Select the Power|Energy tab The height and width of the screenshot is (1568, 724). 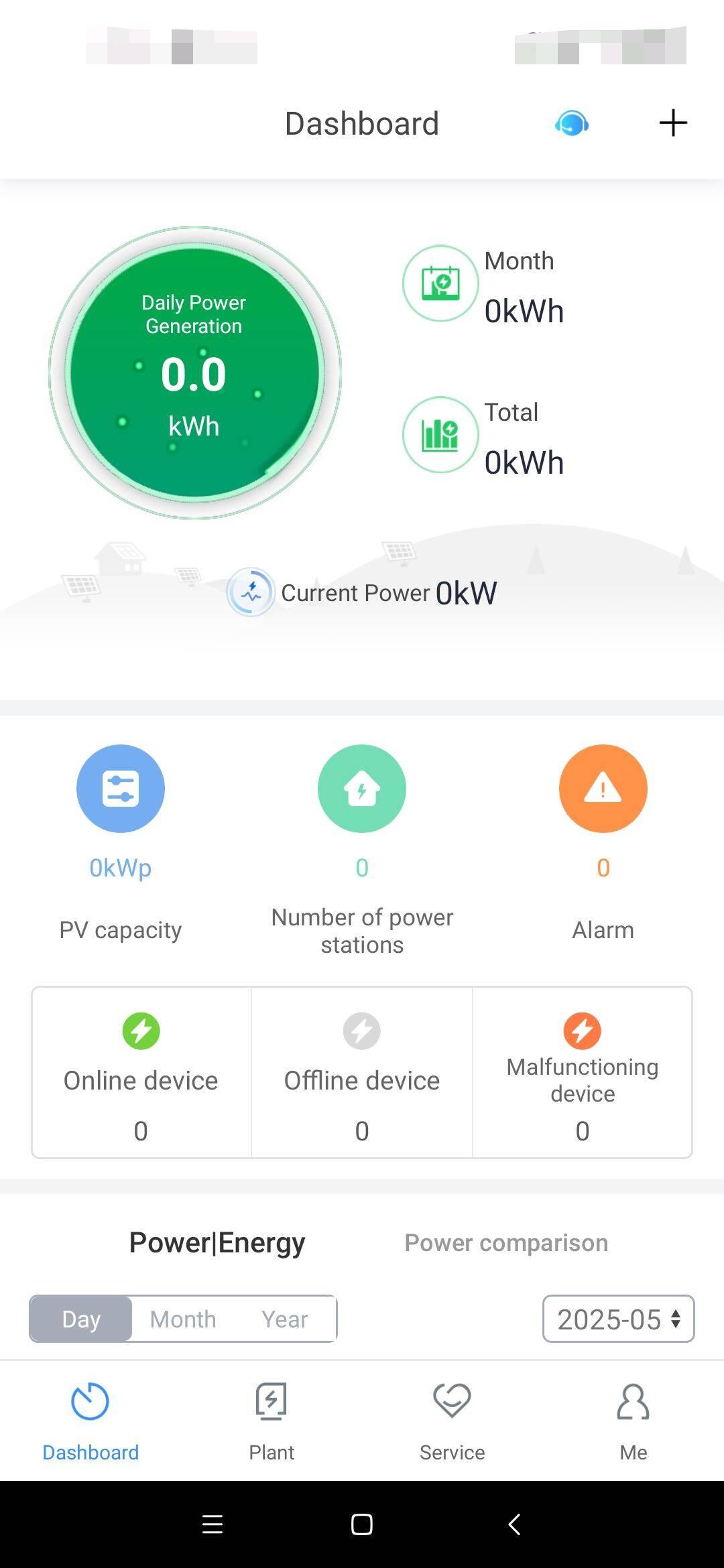click(217, 1242)
